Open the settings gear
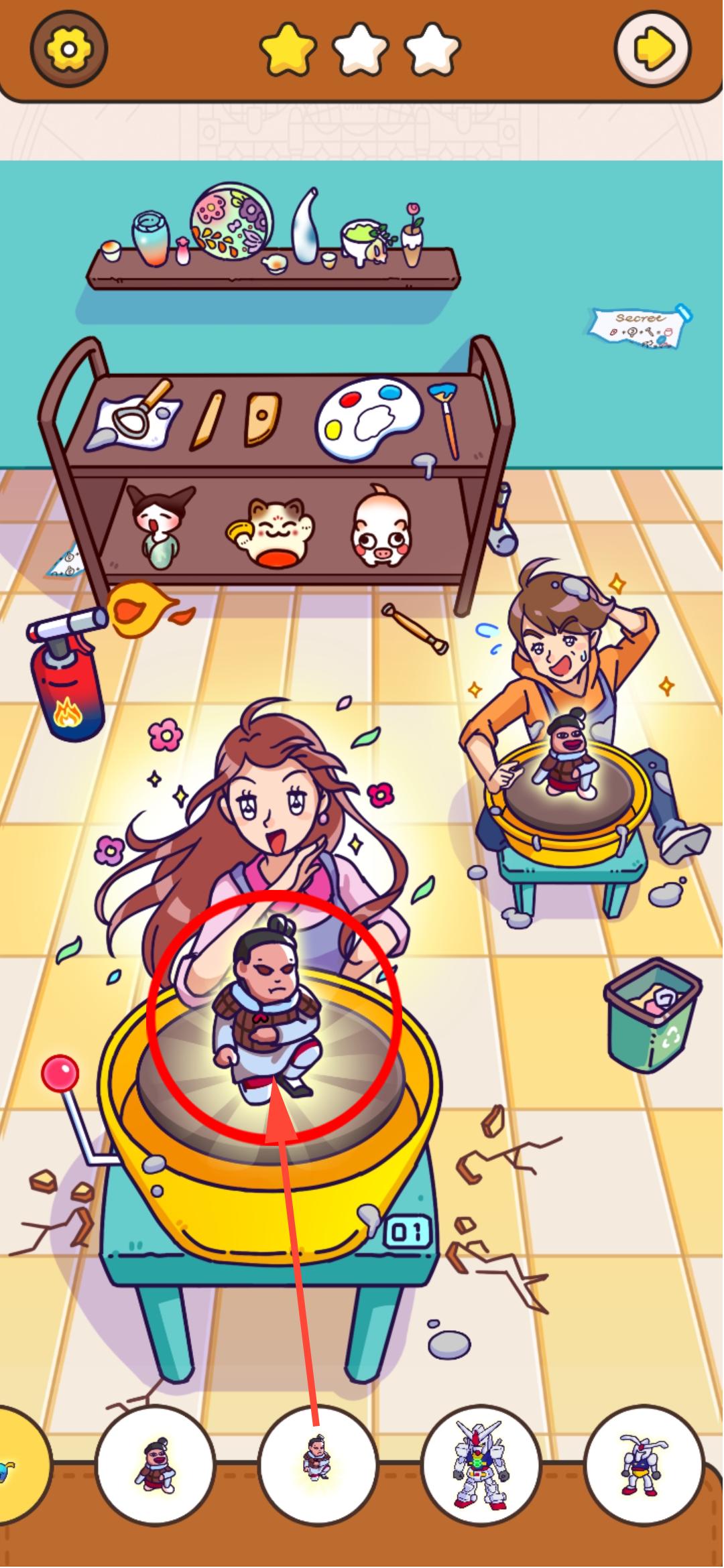The height and width of the screenshot is (1568, 724). [68, 49]
